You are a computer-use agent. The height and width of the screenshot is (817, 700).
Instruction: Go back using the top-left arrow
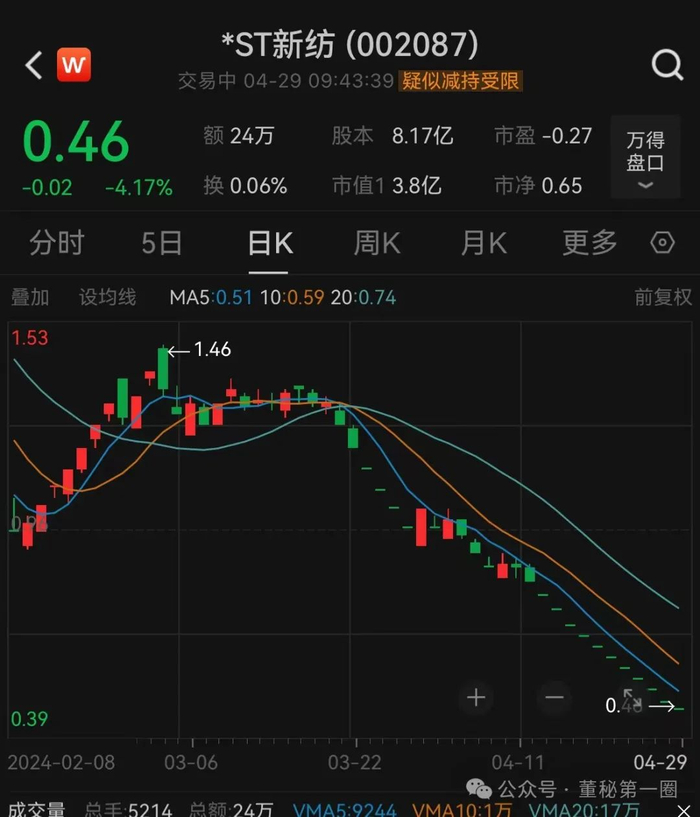(x=34, y=66)
